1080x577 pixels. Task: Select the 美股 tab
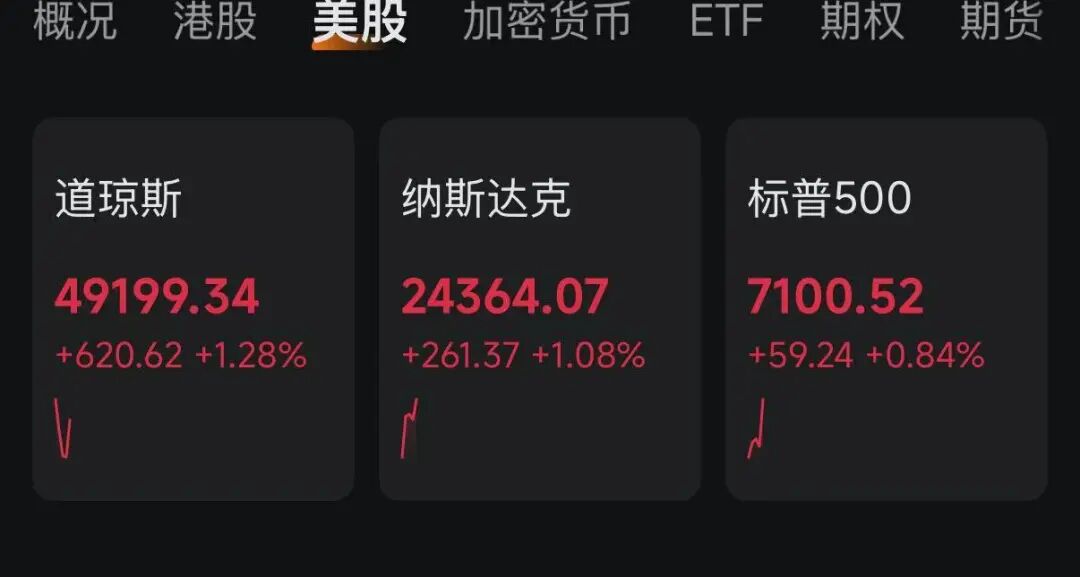pos(360,22)
